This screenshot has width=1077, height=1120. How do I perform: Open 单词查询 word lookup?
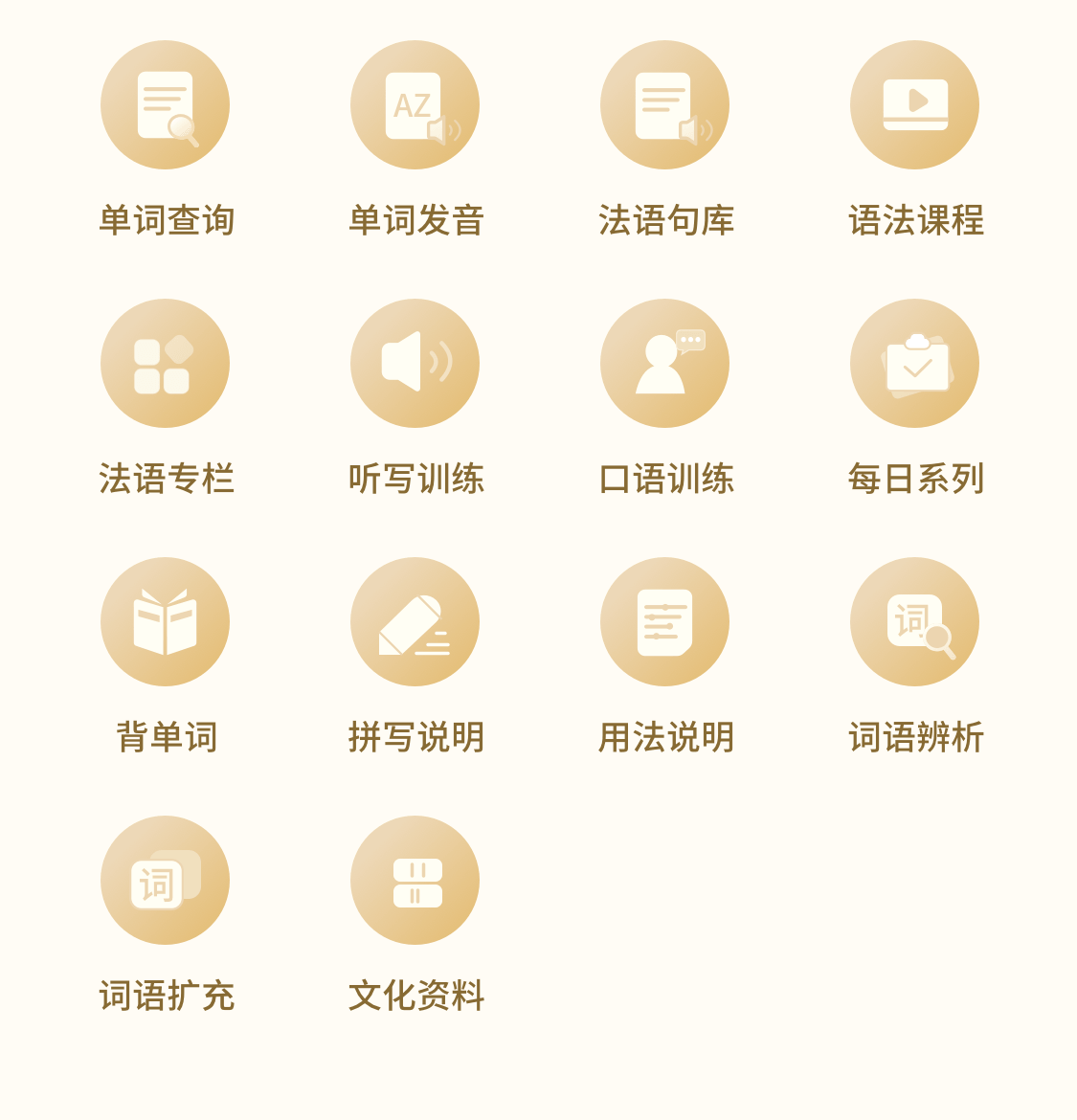coord(165,105)
